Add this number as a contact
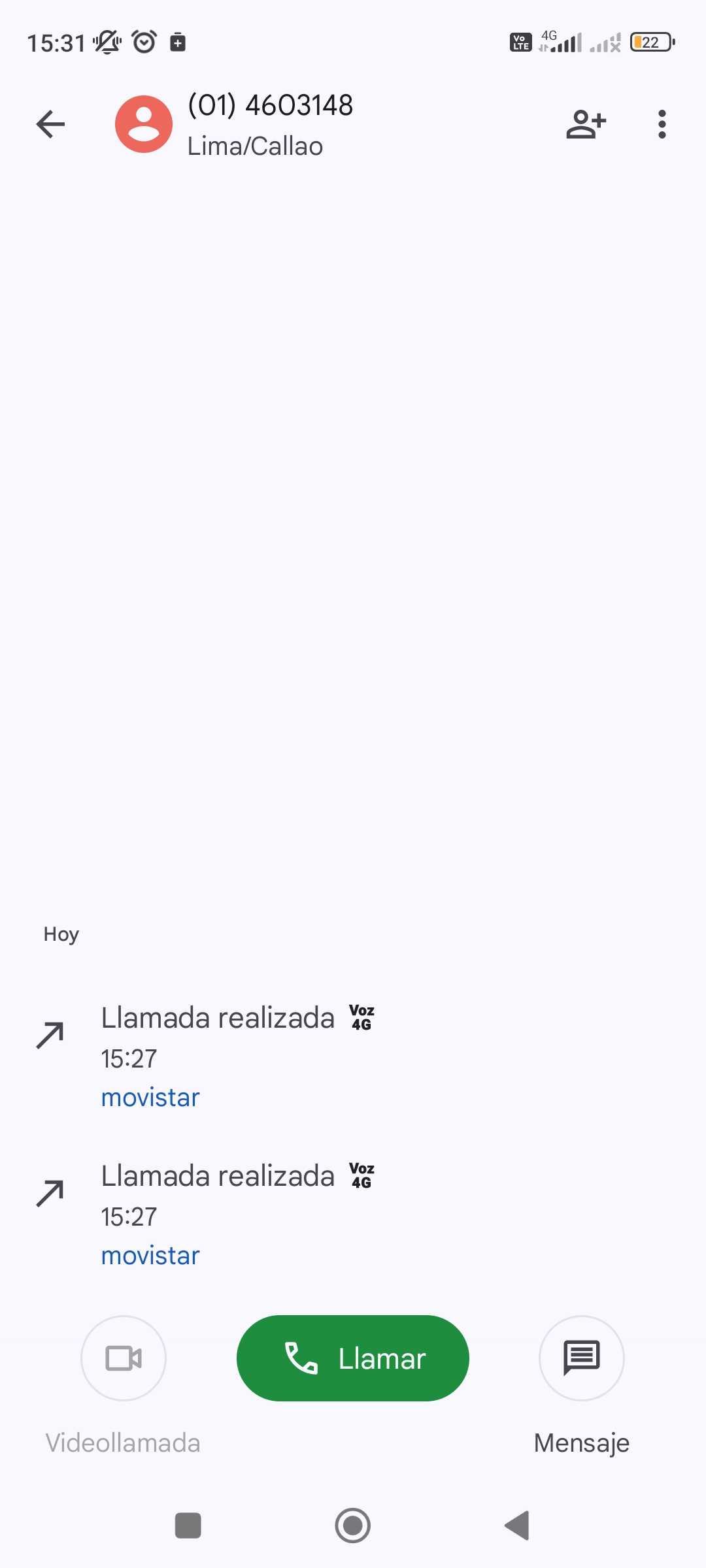The width and height of the screenshot is (706, 1568). (586, 124)
